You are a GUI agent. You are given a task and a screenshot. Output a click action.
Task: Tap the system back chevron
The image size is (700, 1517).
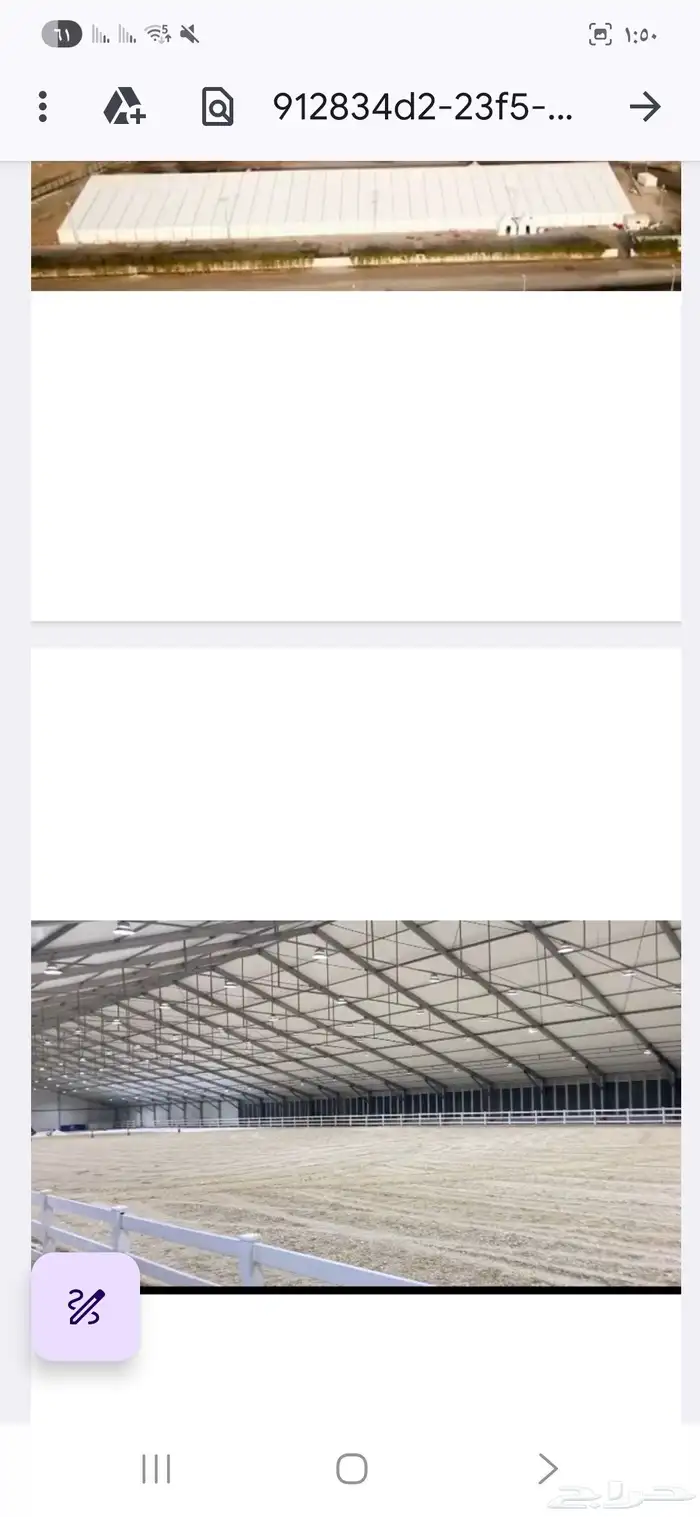coord(547,1468)
